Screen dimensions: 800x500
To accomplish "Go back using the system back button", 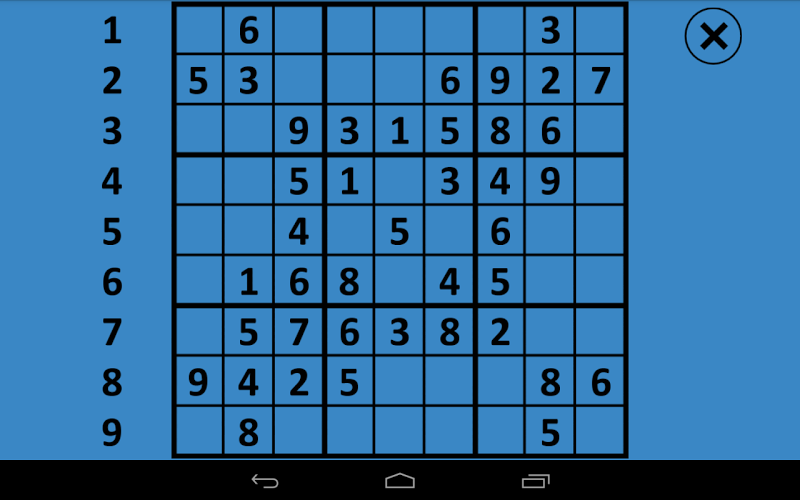I will point(265,481).
